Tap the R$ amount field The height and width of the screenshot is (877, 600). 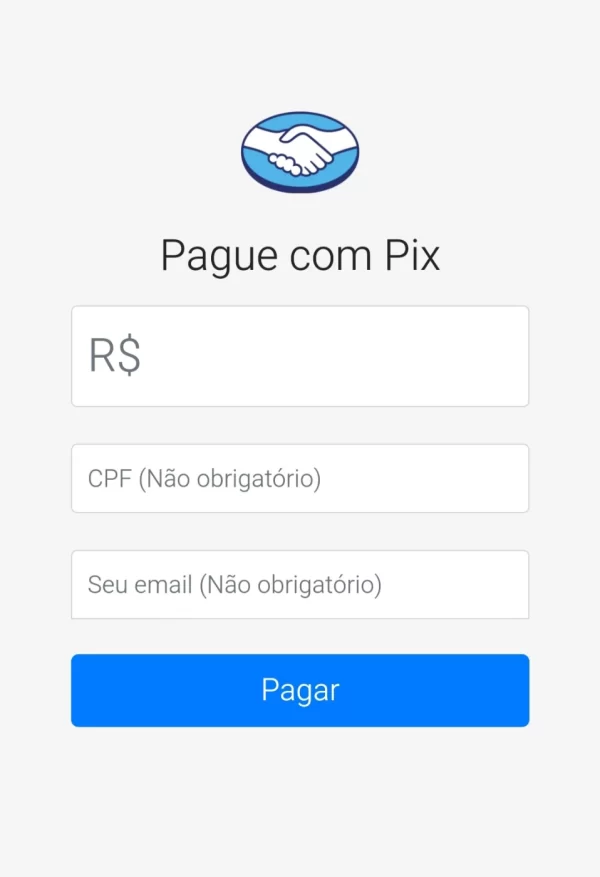[x=300, y=356]
